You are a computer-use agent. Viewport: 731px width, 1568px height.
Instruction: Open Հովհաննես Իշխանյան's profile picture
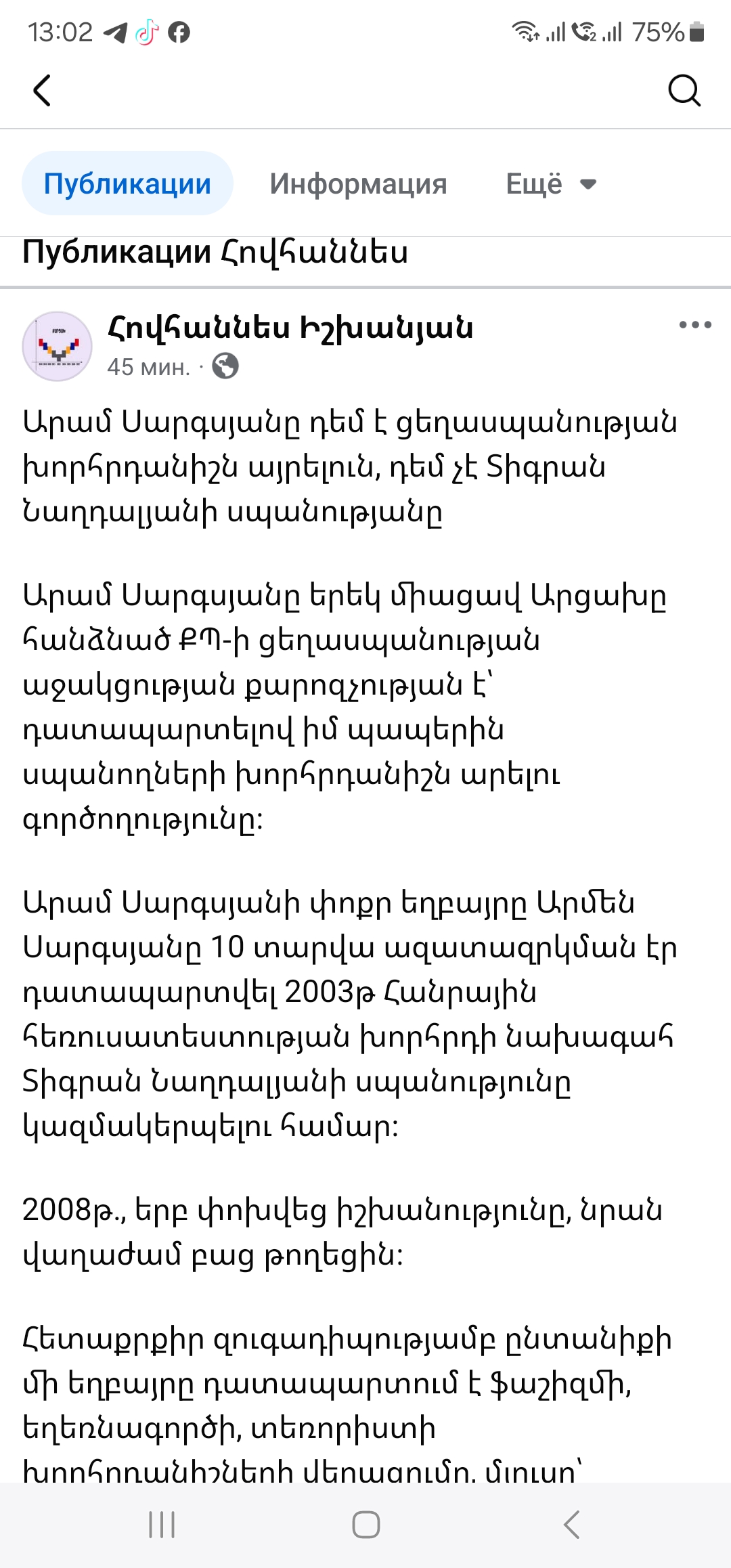pyautogui.click(x=58, y=346)
